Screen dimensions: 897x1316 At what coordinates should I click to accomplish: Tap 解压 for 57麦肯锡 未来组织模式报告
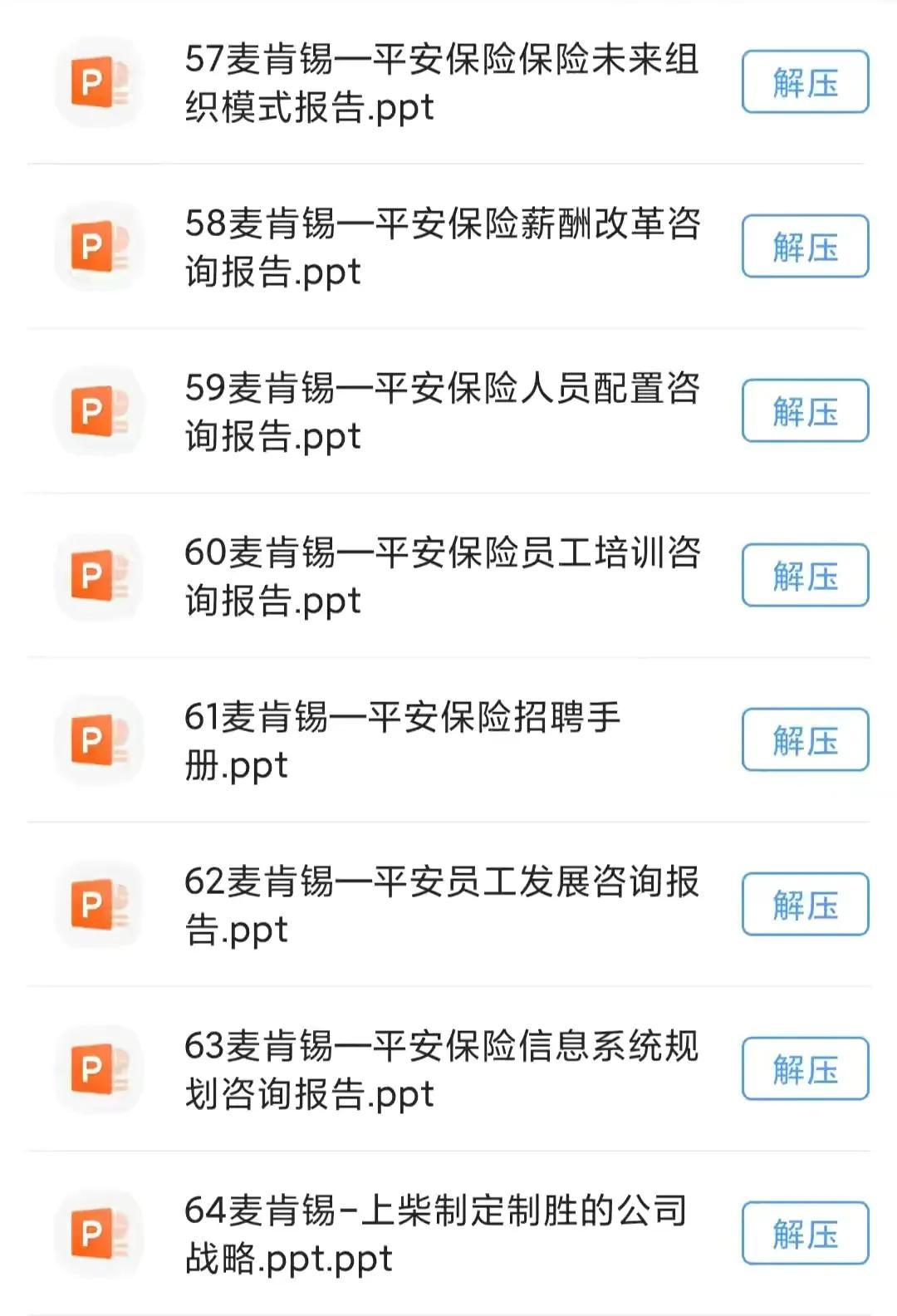(x=805, y=82)
